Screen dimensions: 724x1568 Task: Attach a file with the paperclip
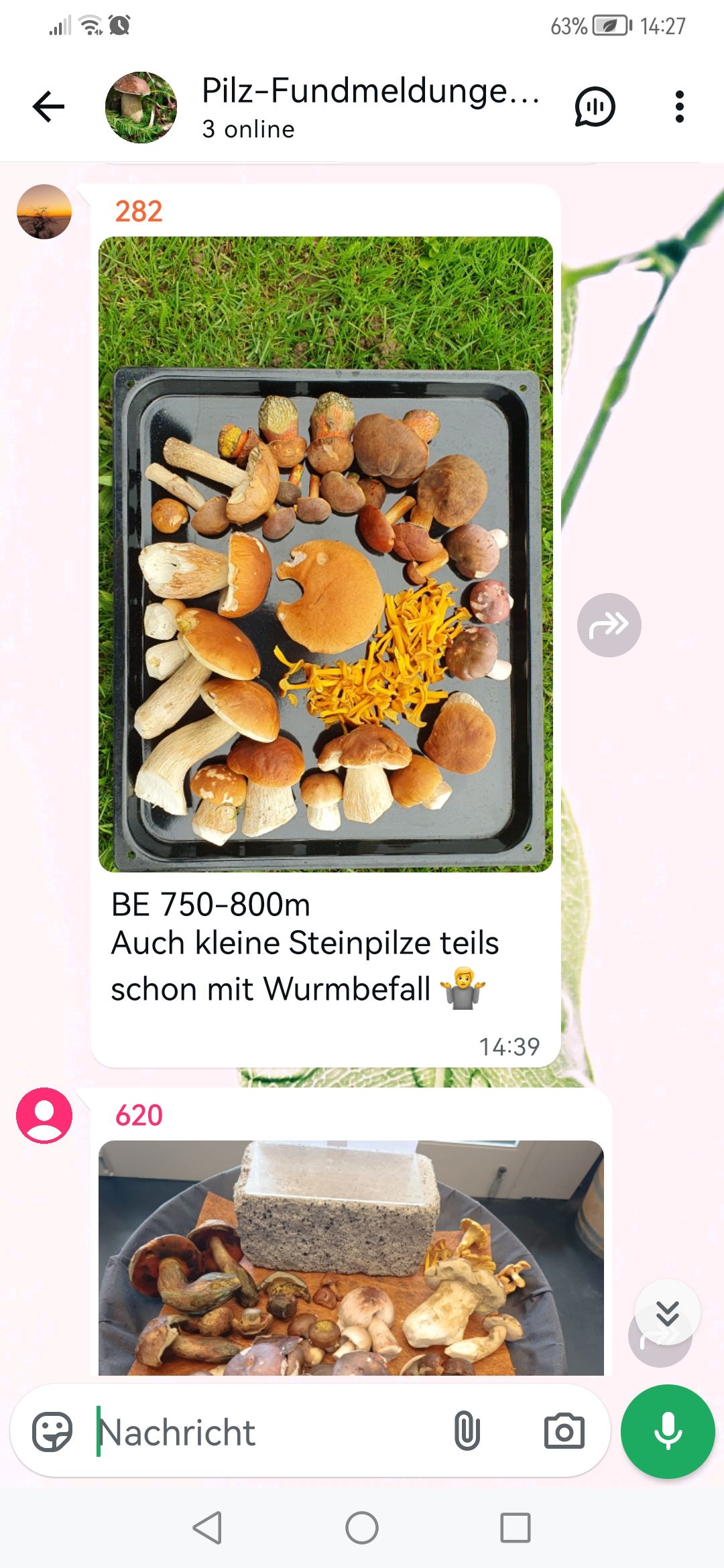point(467,1432)
